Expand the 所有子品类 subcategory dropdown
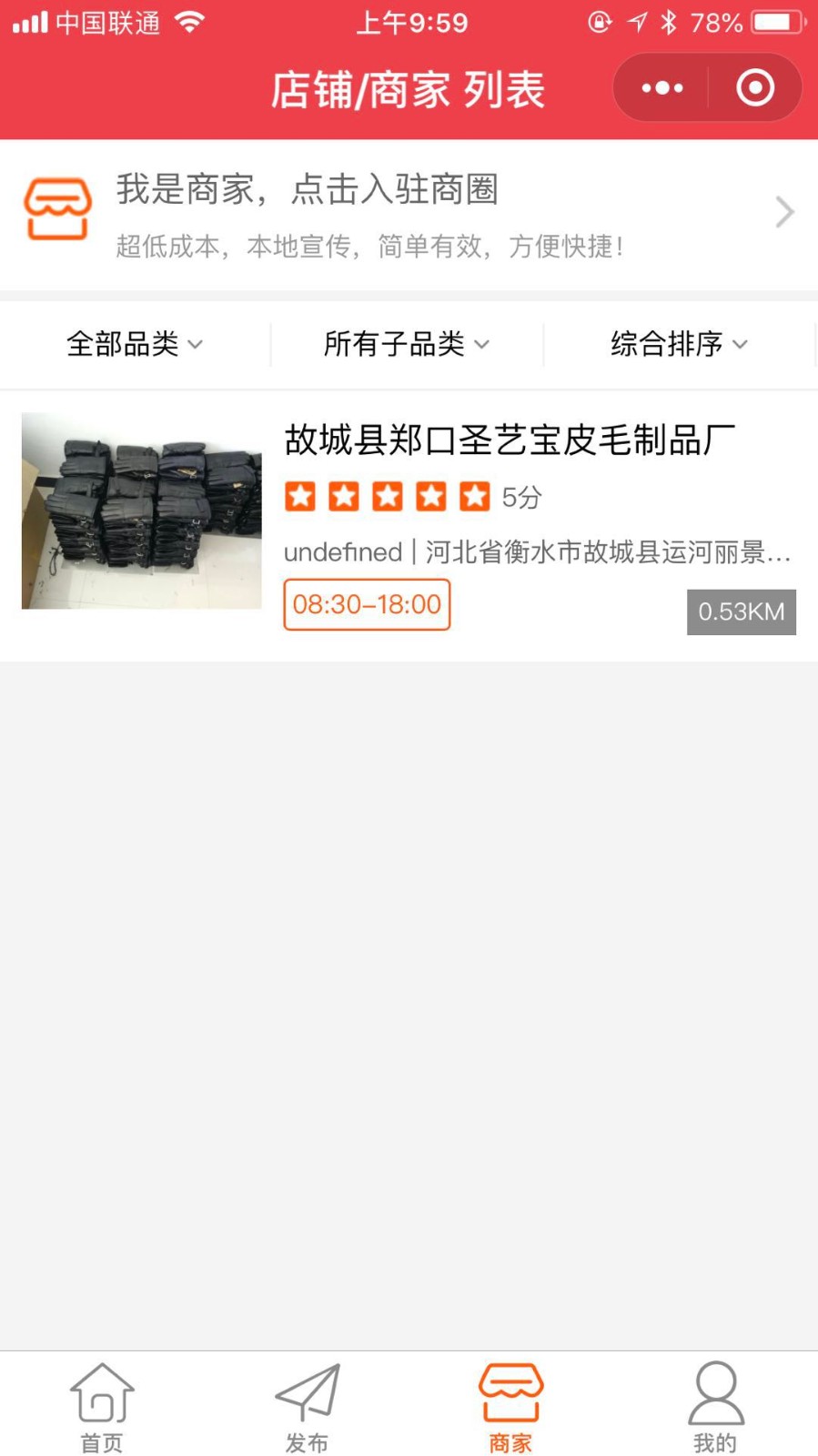Screen dimensions: 818x1456 point(407,344)
